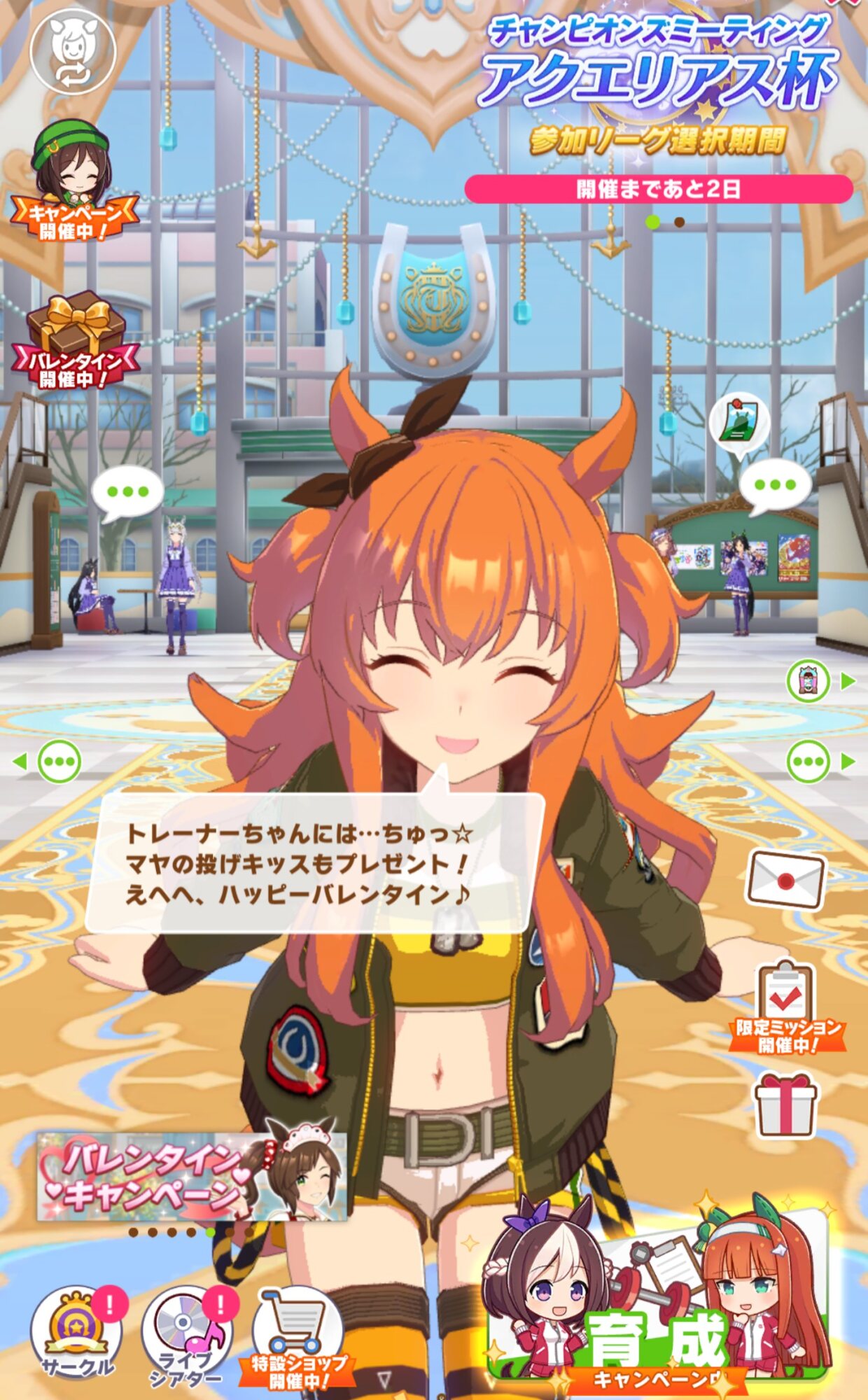The width and height of the screenshot is (868, 1400).
Task: Move right using the lower speech bubble arrow
Action: [x=821, y=761]
